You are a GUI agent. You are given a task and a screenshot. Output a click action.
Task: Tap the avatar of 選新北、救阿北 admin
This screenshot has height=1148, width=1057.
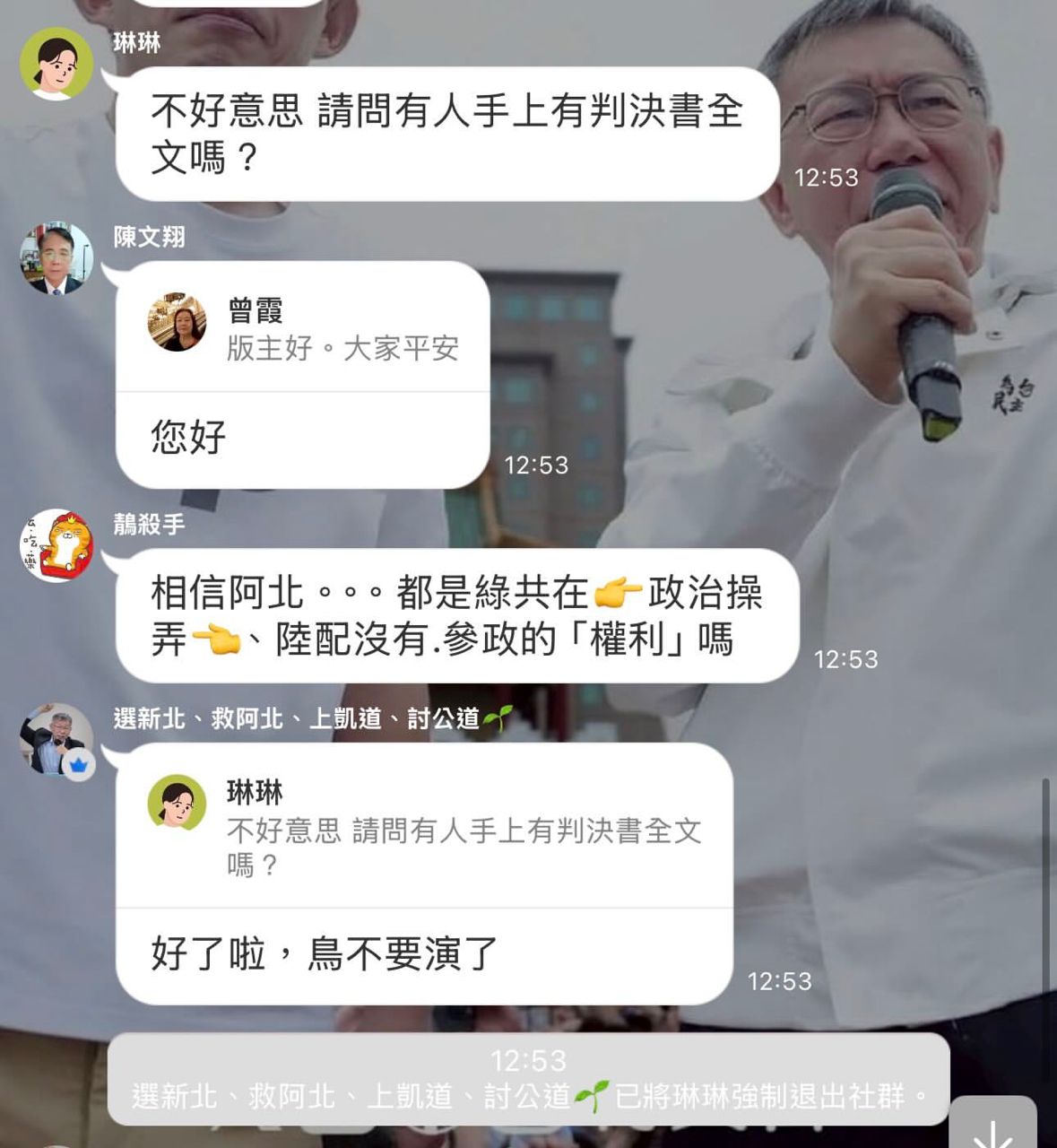click(56, 739)
